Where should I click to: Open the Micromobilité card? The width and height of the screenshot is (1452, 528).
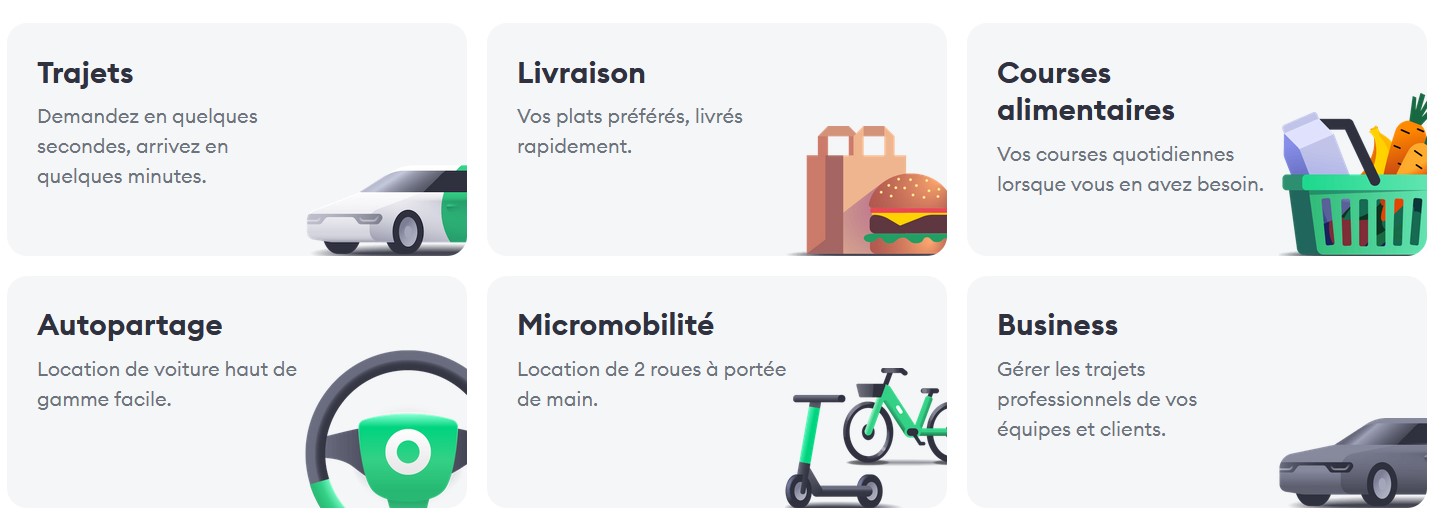coord(716,392)
